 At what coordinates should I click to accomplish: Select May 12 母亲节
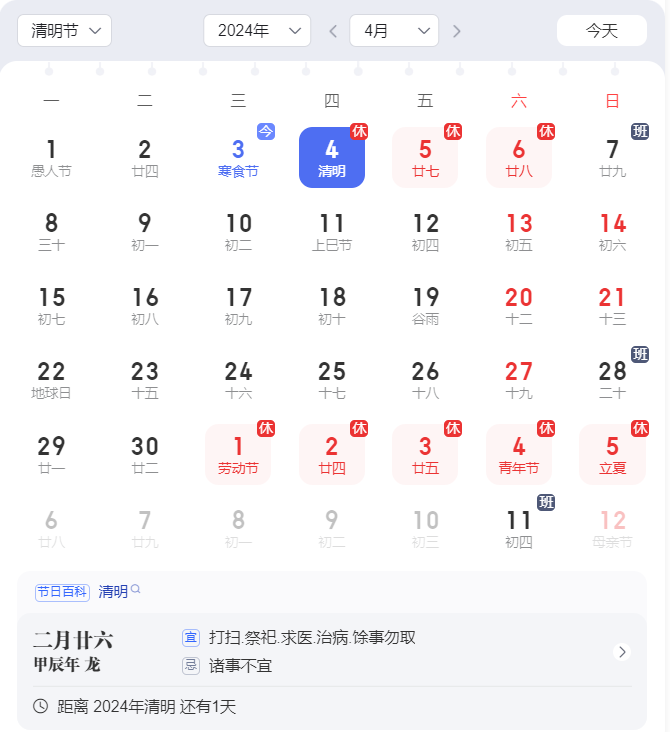pos(612,529)
